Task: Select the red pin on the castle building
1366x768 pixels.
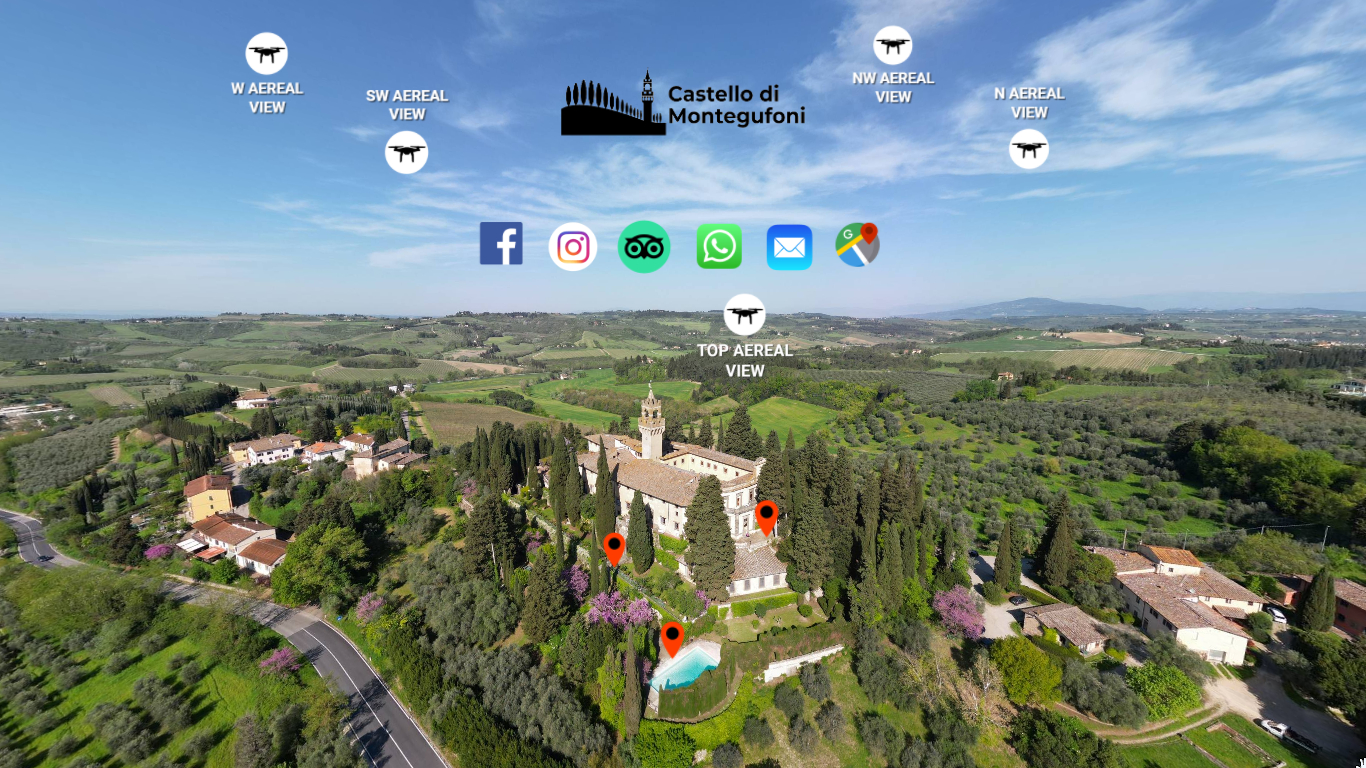Action: [x=766, y=516]
